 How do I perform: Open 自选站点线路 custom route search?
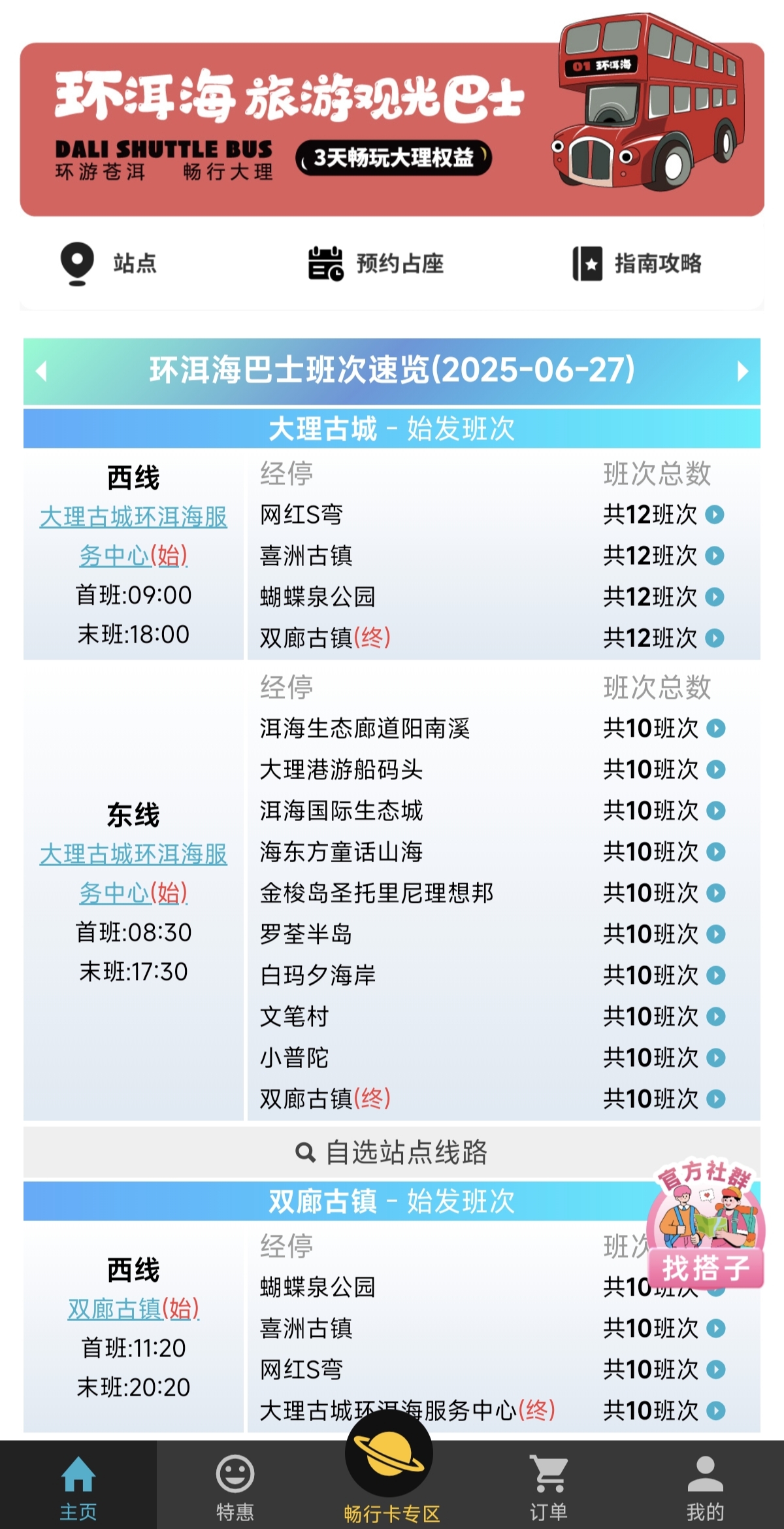pos(392,1152)
